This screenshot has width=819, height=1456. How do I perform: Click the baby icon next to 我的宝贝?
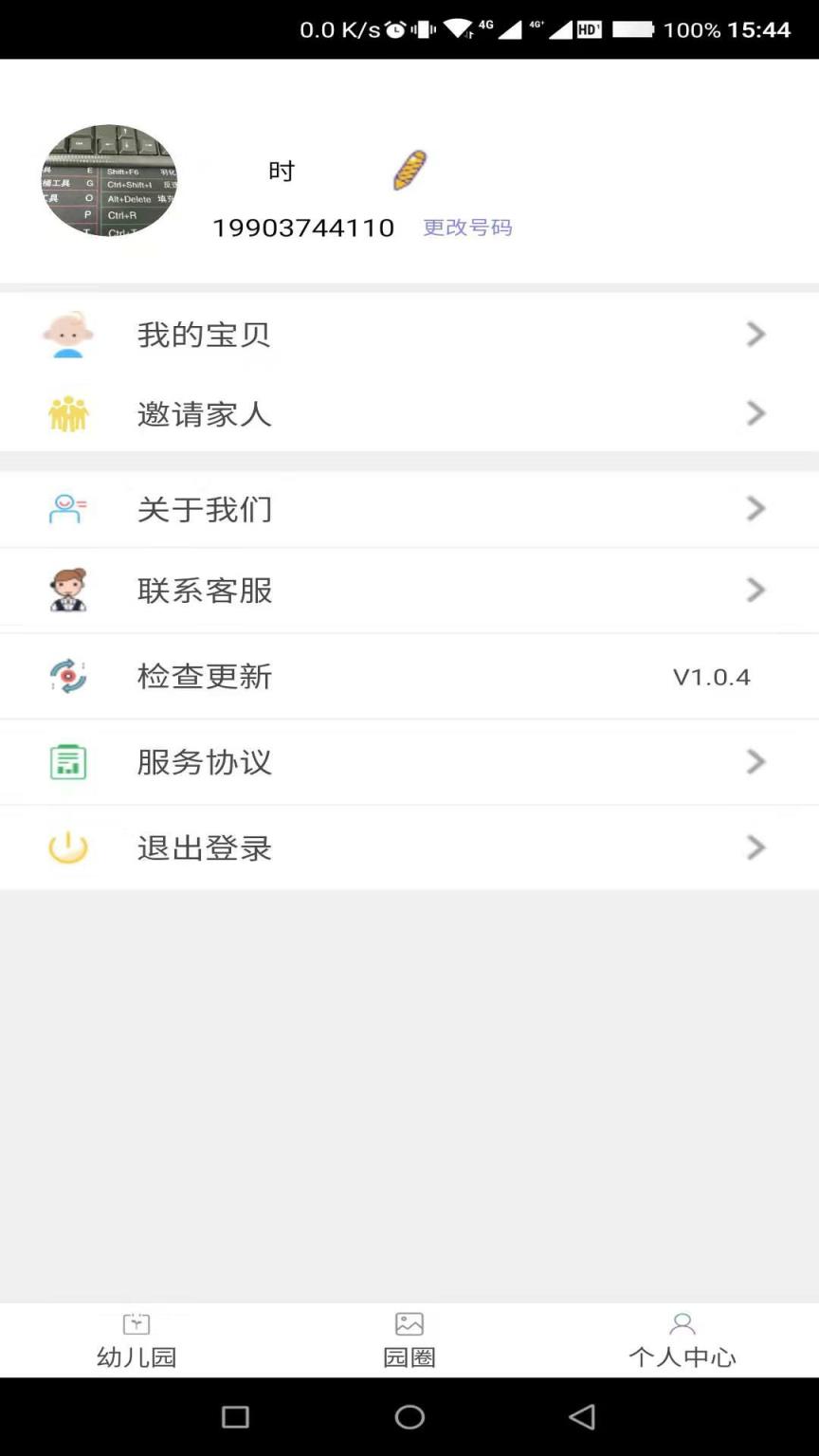[66, 334]
